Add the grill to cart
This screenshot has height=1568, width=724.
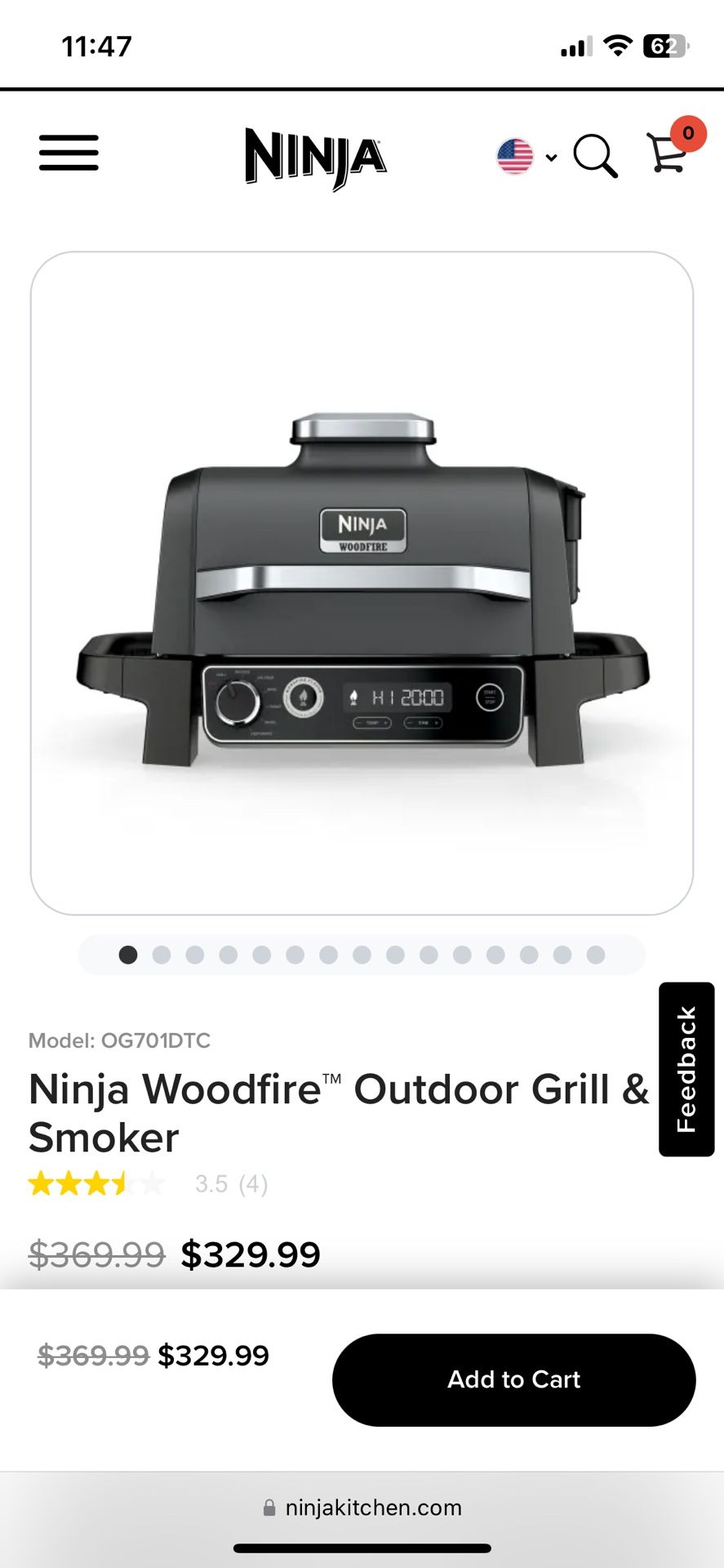click(x=513, y=1379)
